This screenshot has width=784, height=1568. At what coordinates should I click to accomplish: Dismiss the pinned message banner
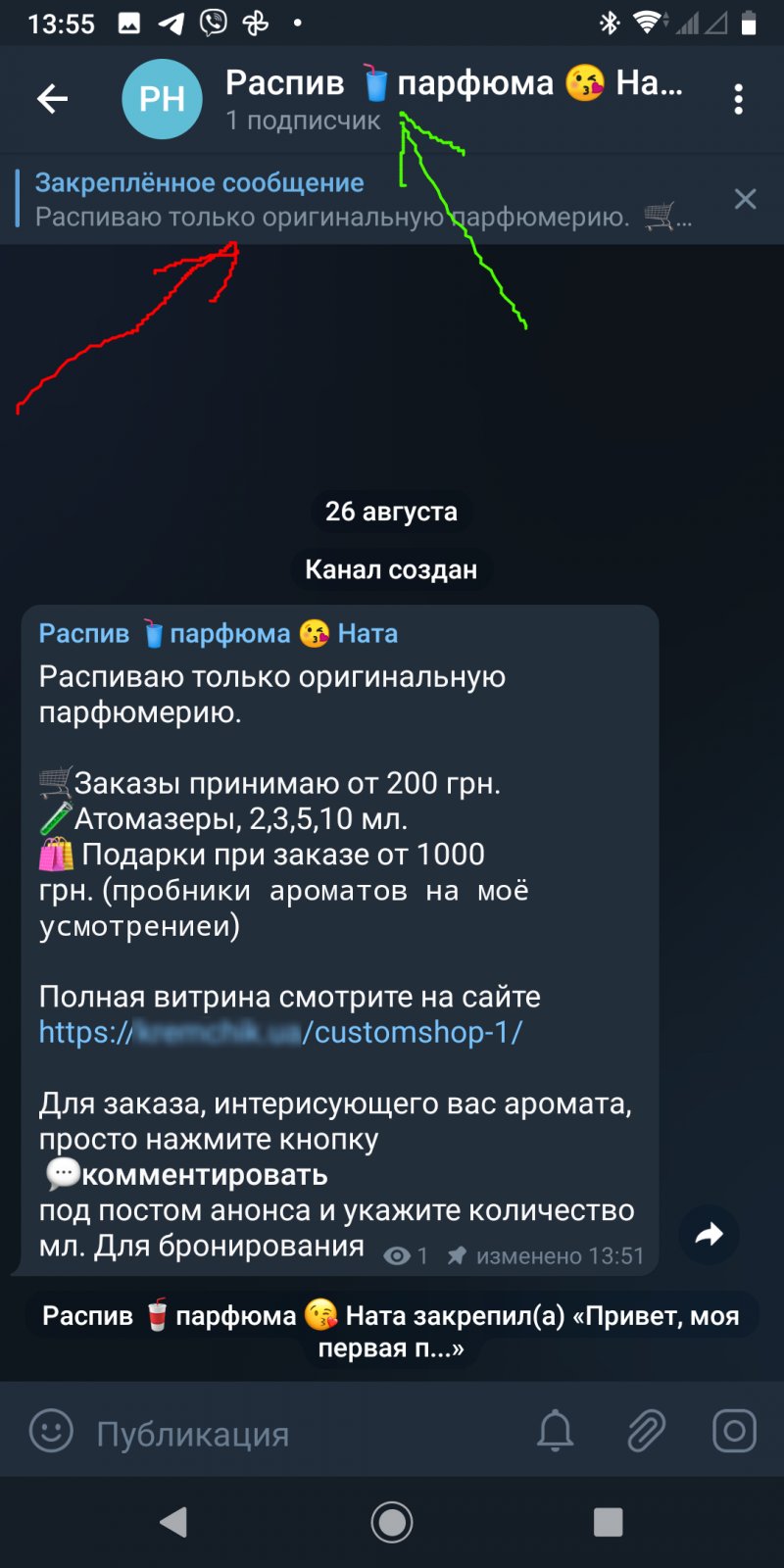[745, 199]
